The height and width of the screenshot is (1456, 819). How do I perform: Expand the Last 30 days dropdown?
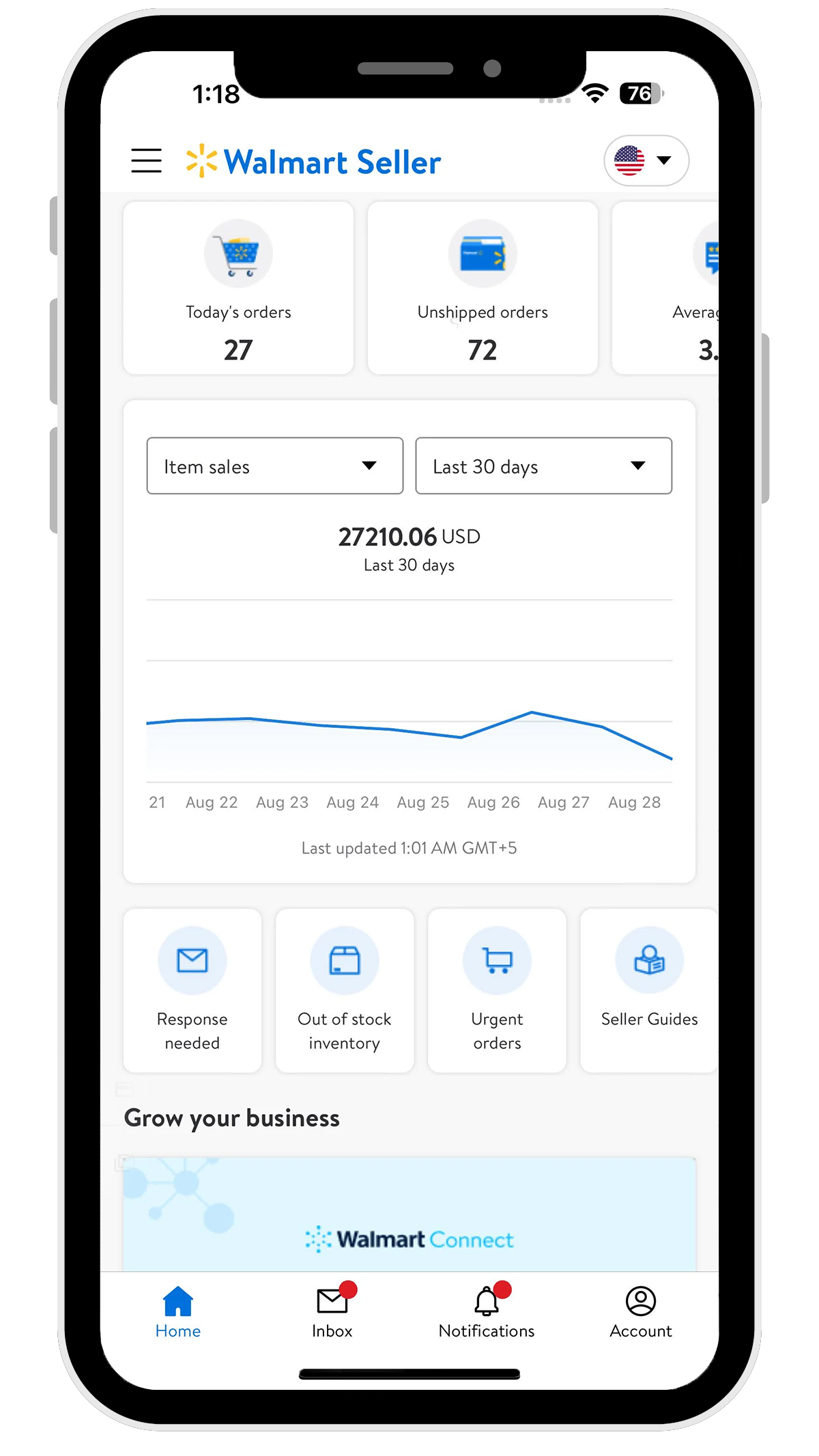(543, 466)
